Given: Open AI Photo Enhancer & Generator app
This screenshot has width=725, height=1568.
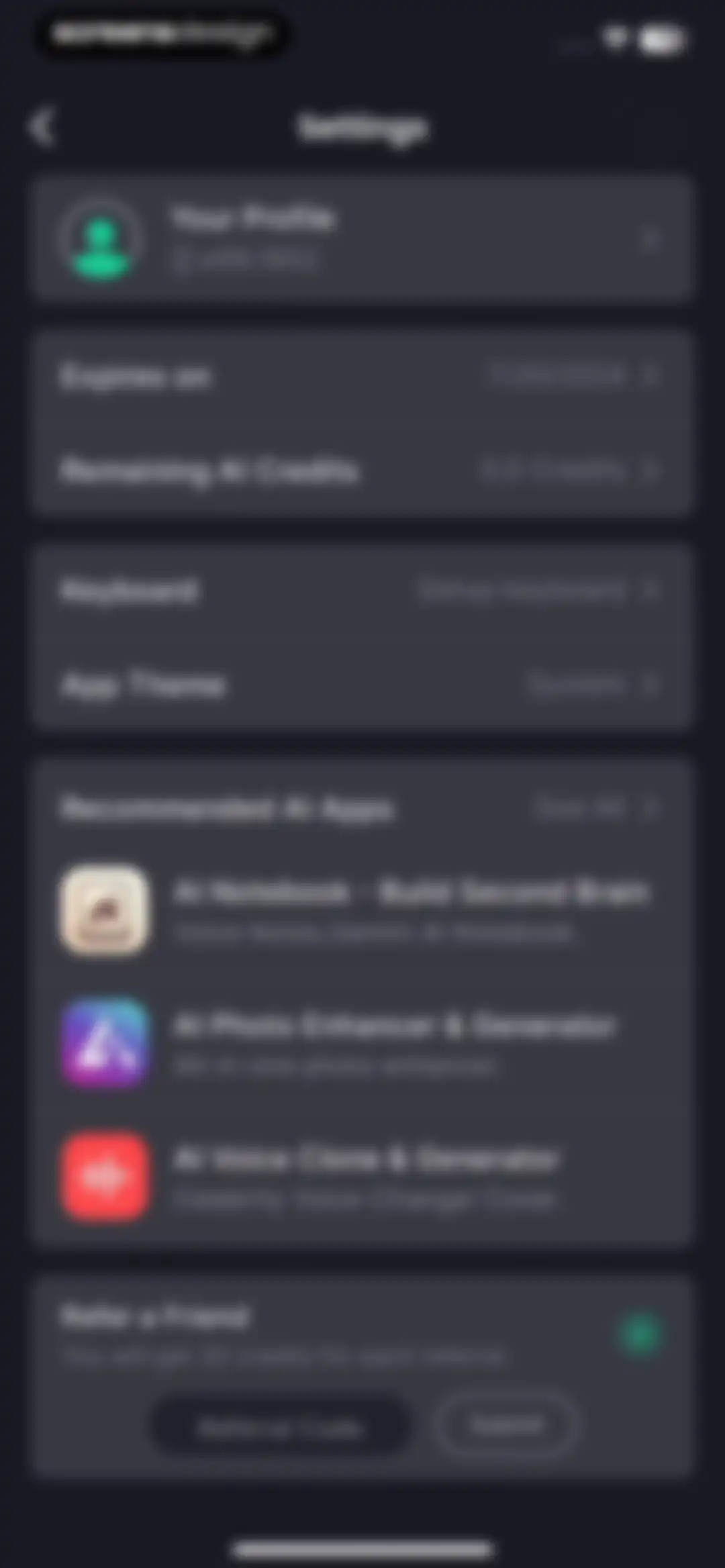Looking at the screenshot, I should (362, 1043).
